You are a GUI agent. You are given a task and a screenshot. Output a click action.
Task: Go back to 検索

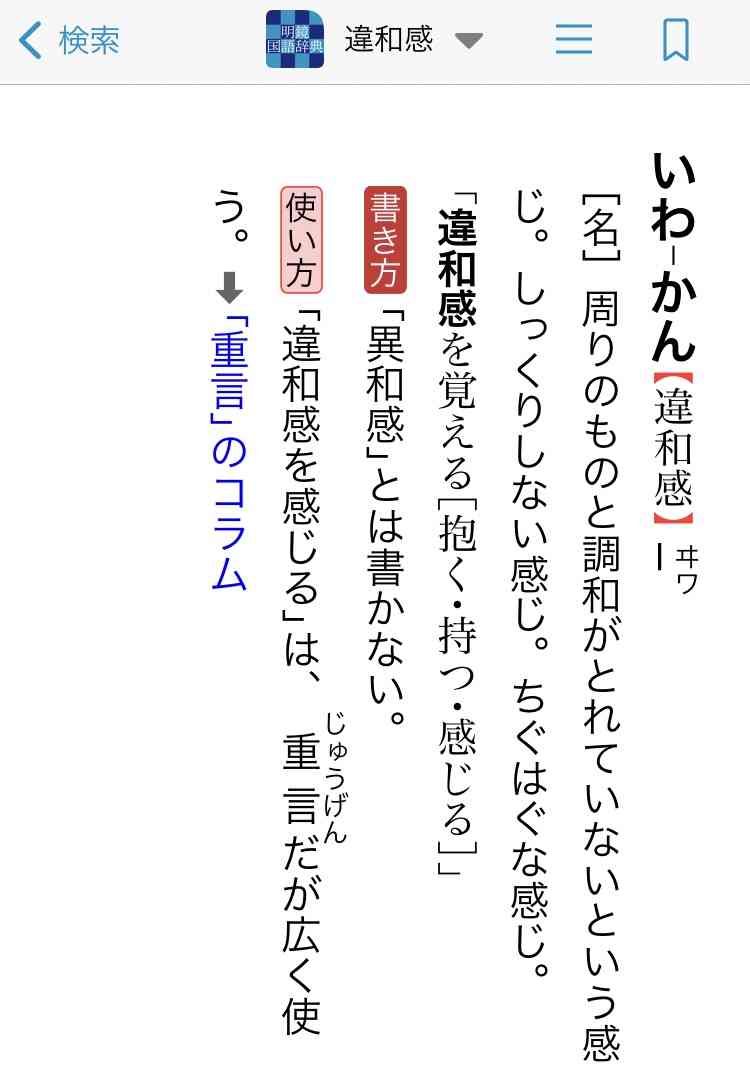70,41
